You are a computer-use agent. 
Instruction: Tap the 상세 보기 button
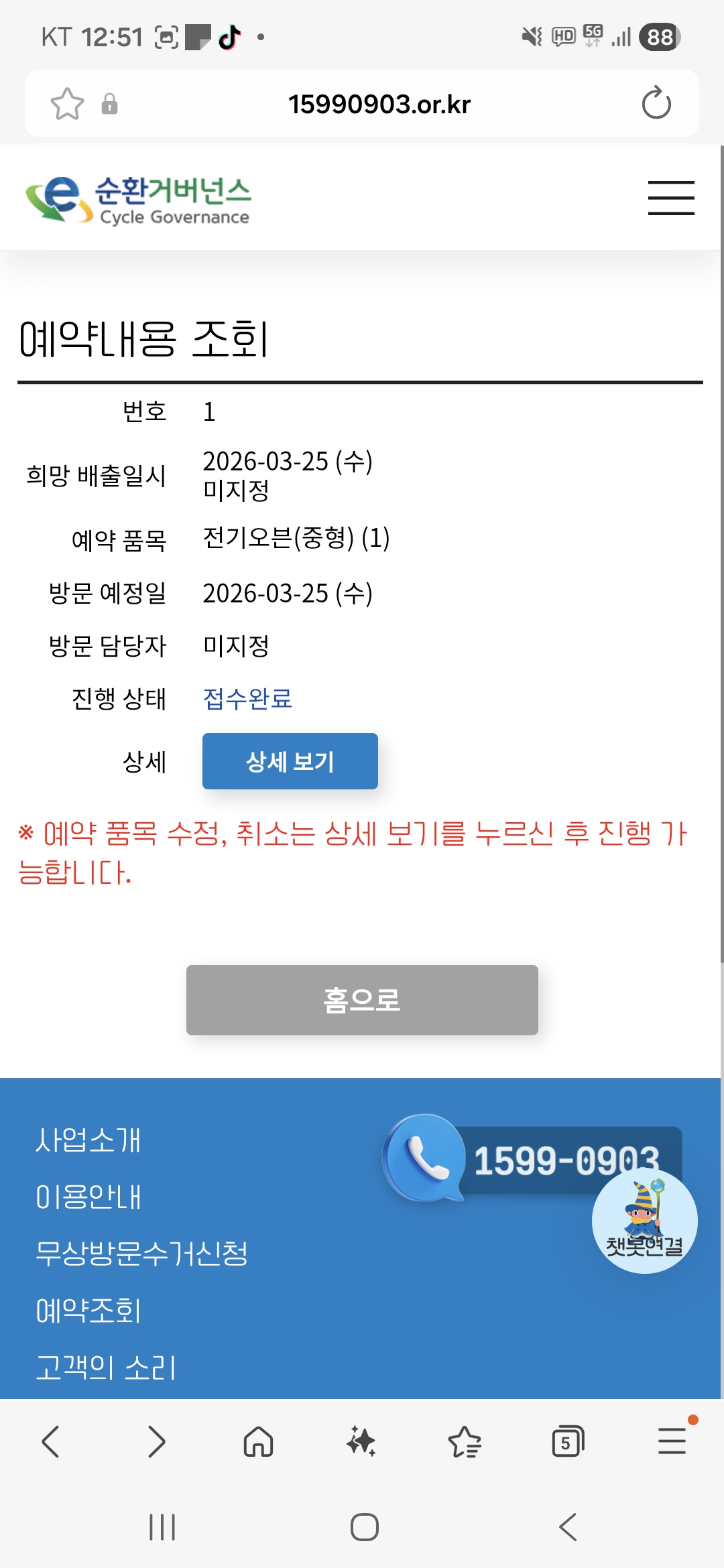coord(290,761)
